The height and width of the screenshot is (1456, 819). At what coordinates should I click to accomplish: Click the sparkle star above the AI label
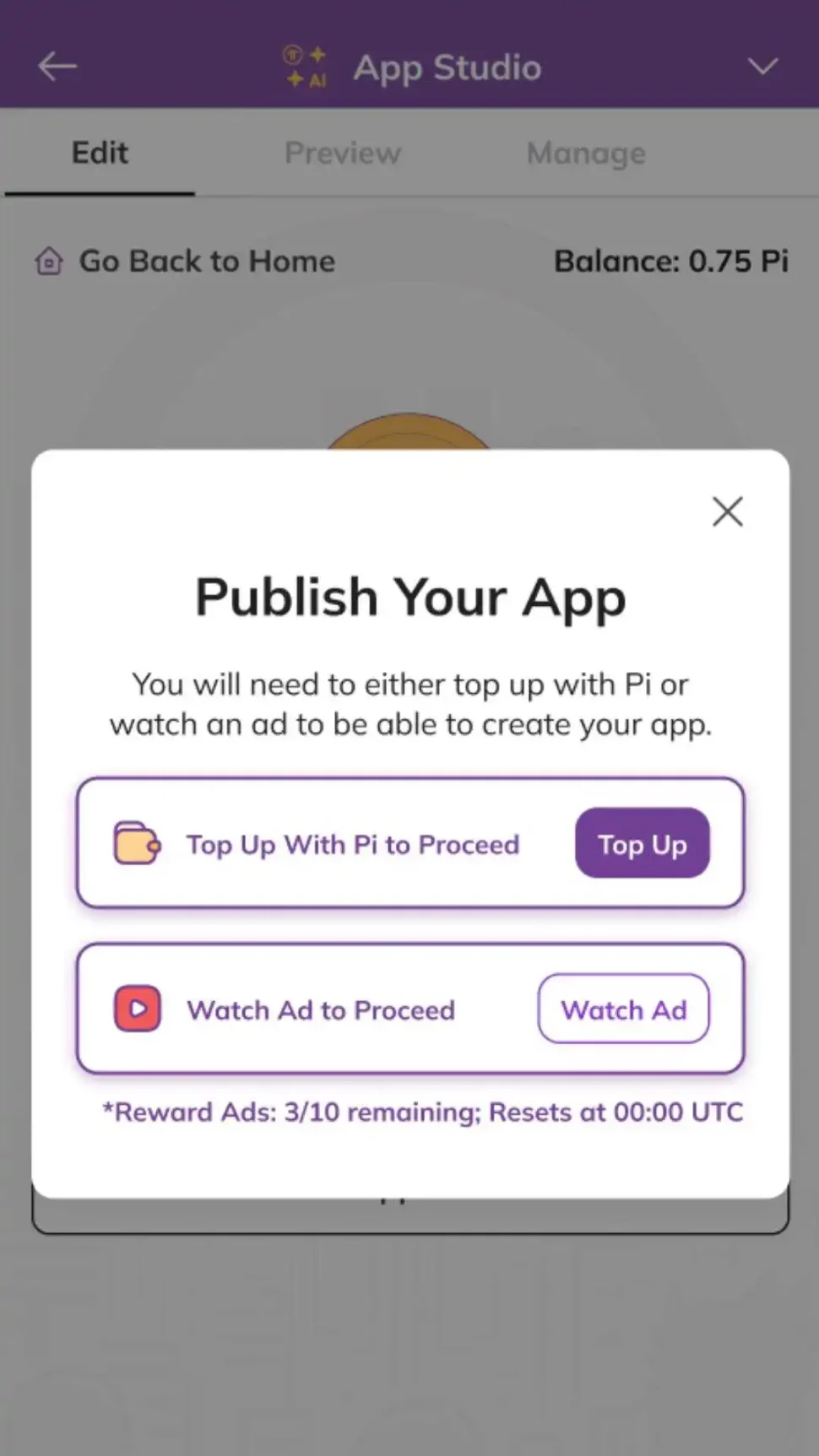click(316, 52)
